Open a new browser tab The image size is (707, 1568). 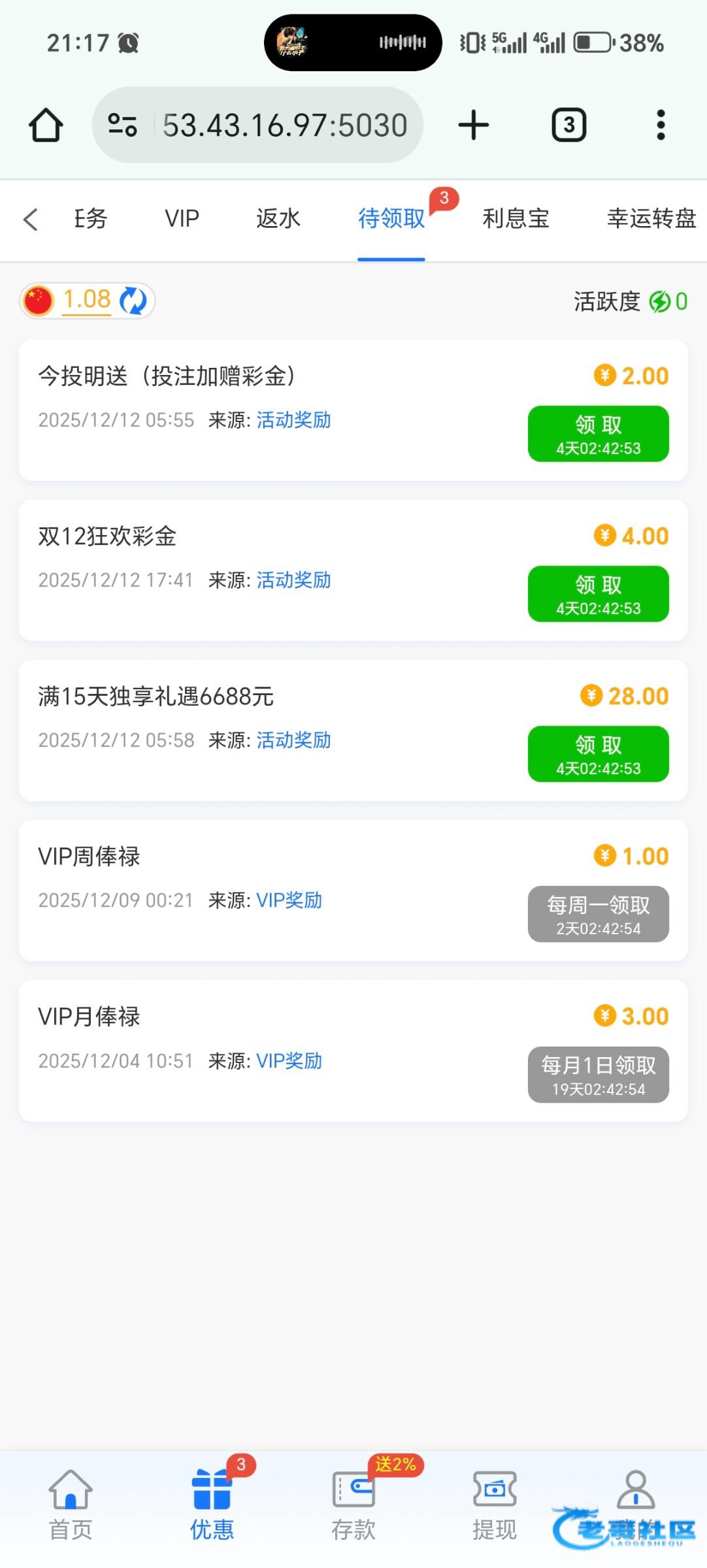tap(474, 125)
